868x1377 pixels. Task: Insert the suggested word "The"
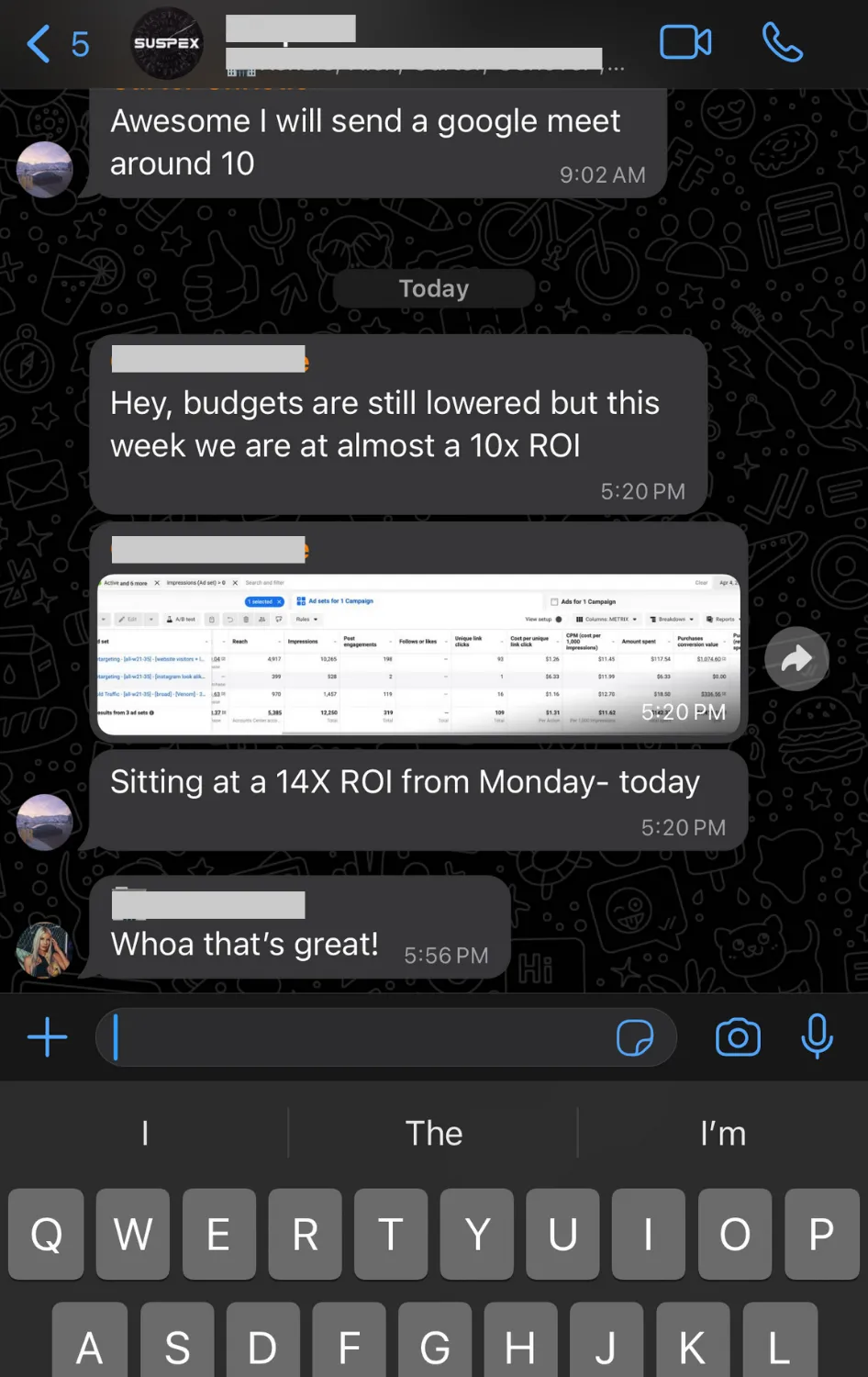click(434, 1134)
